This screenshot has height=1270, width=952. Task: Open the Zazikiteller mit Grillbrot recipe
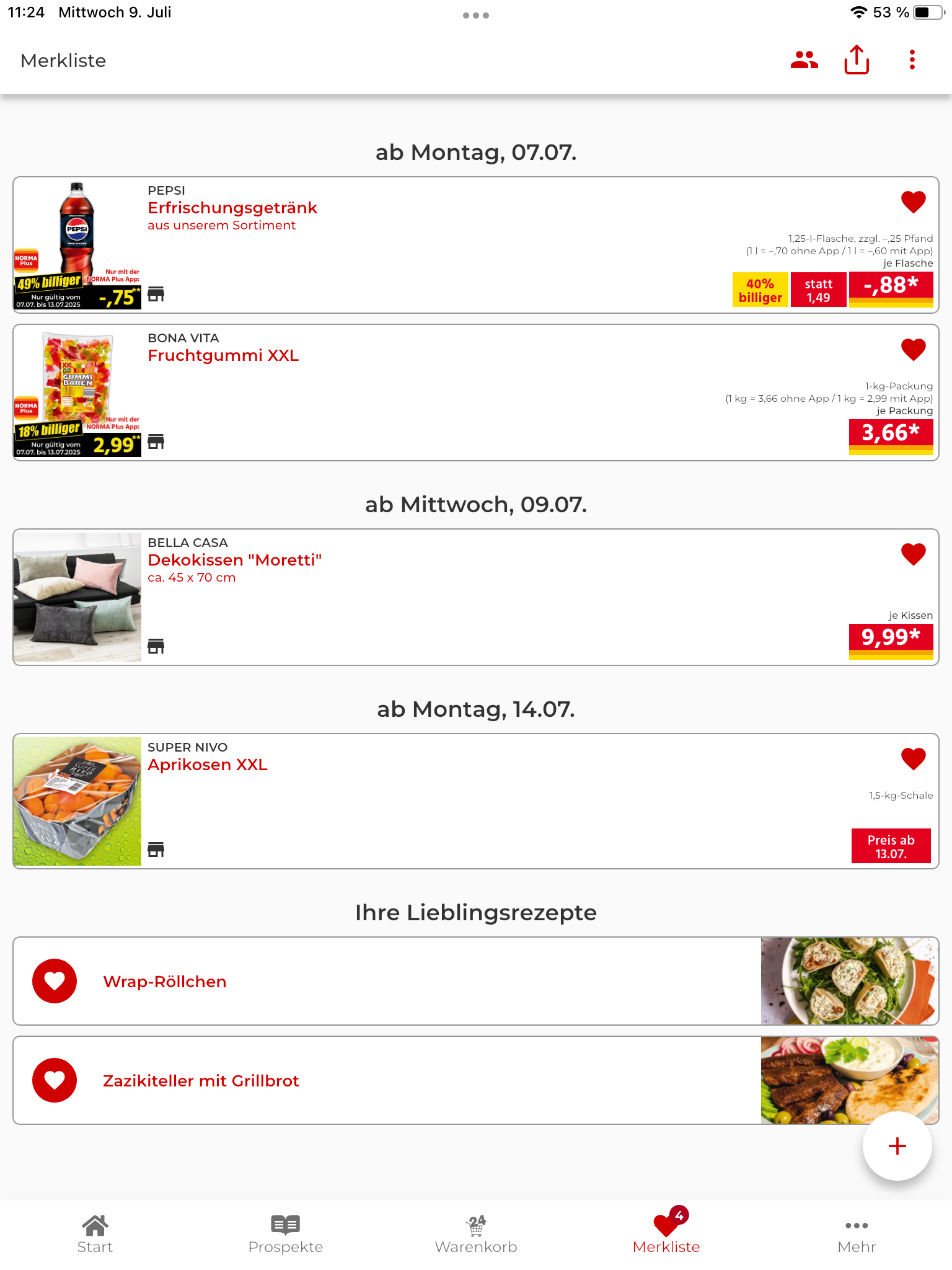(x=476, y=1080)
